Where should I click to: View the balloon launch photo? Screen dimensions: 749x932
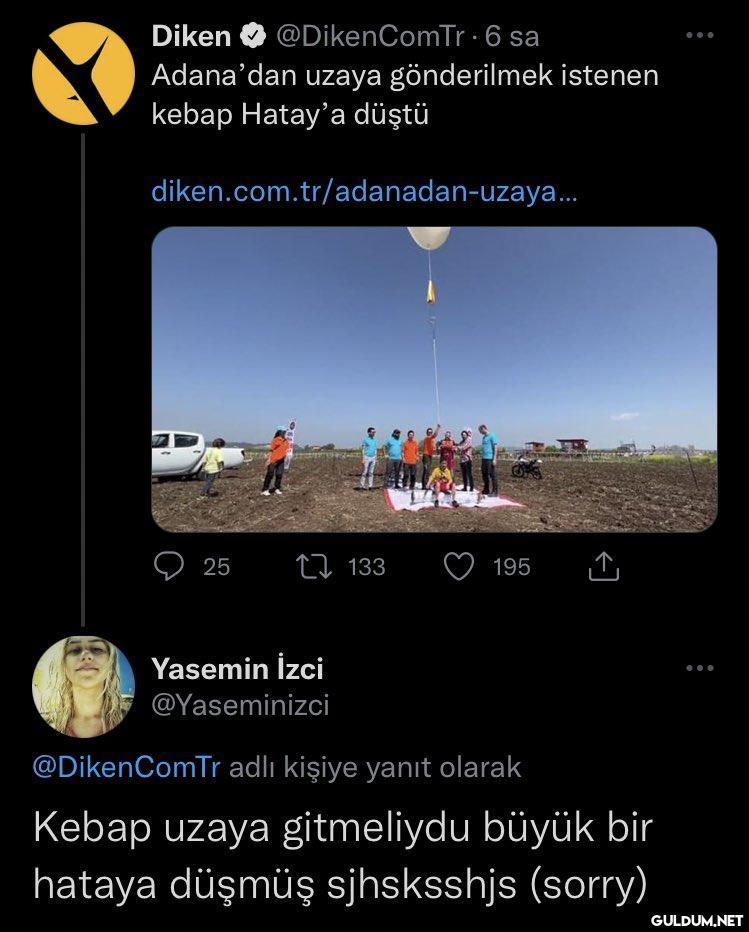(x=434, y=379)
